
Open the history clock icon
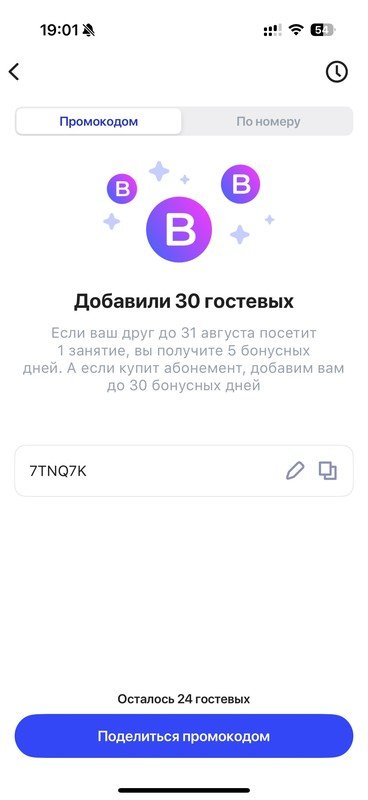pyautogui.click(x=336, y=72)
